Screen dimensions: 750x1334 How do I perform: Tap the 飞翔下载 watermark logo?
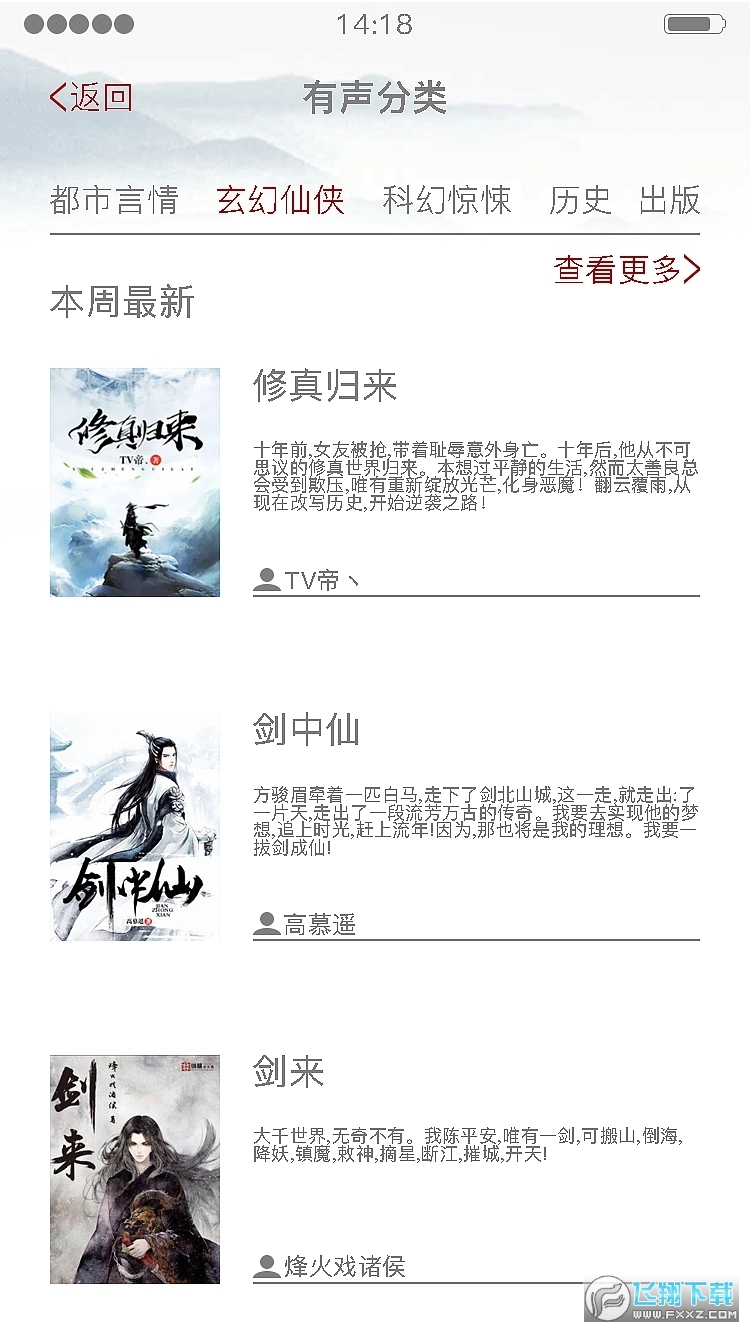pos(660,1298)
